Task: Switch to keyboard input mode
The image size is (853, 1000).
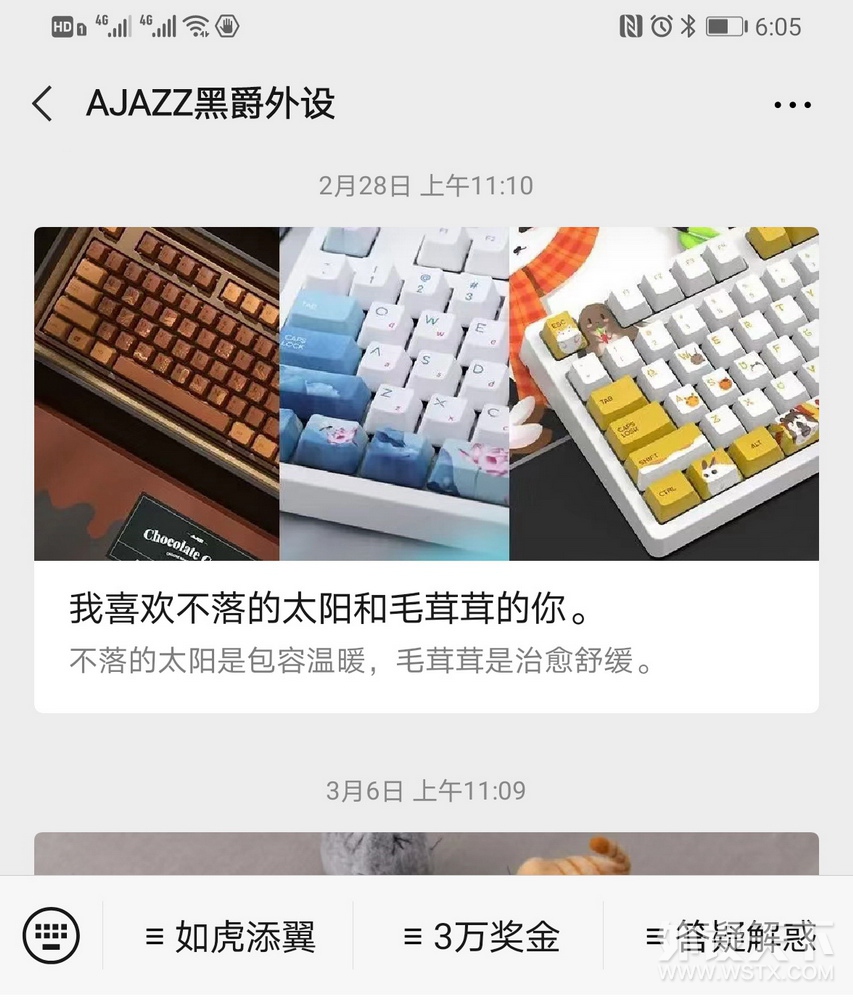Action: tap(51, 936)
